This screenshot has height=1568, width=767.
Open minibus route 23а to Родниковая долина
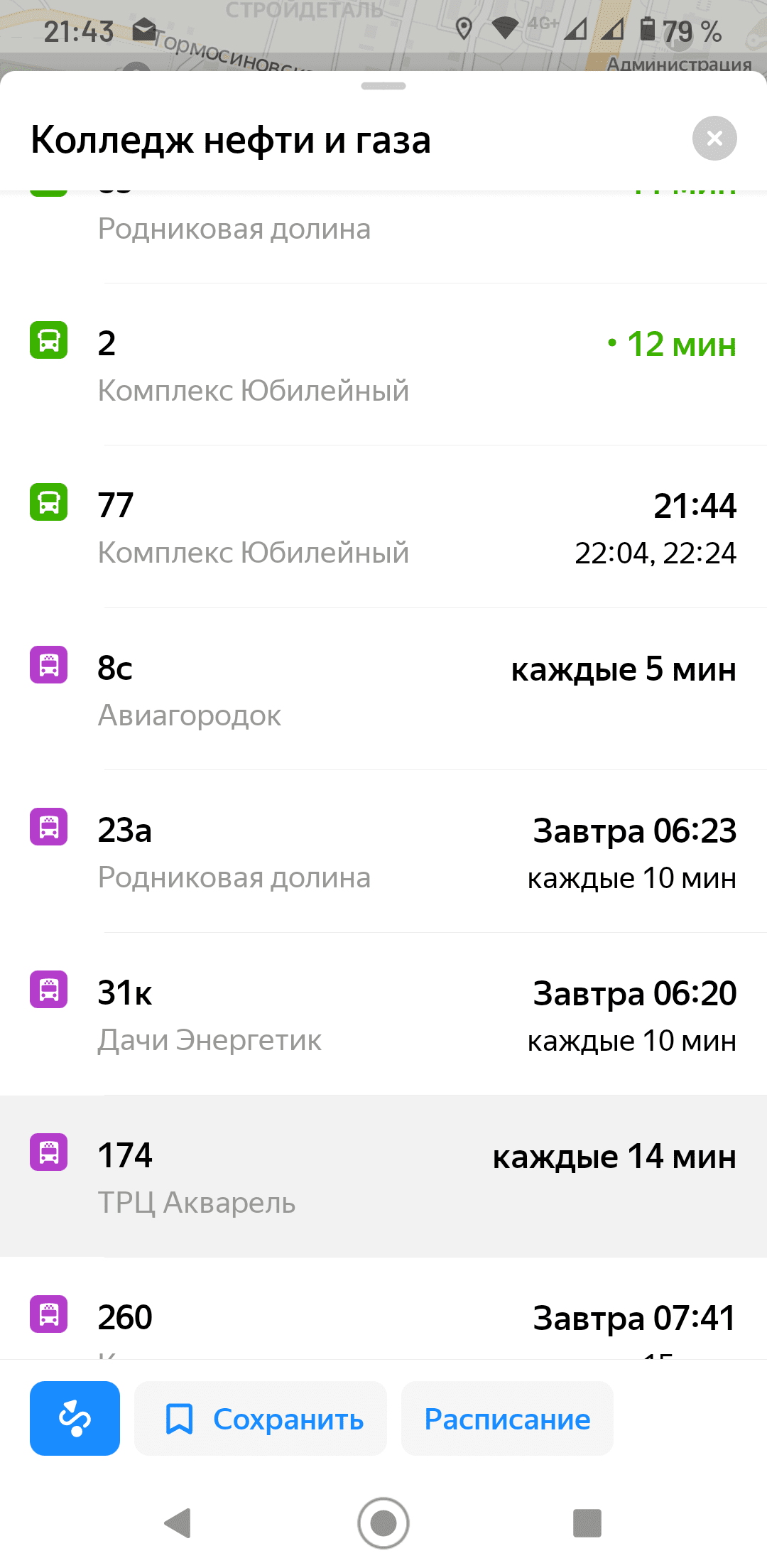[x=383, y=852]
